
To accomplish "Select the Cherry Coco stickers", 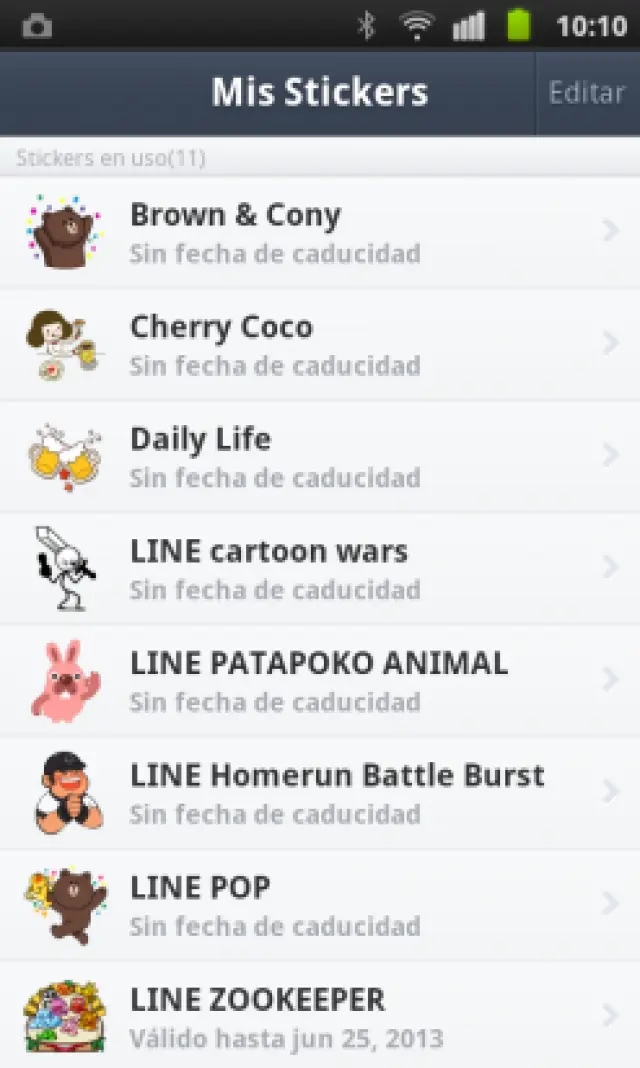I will point(320,345).
